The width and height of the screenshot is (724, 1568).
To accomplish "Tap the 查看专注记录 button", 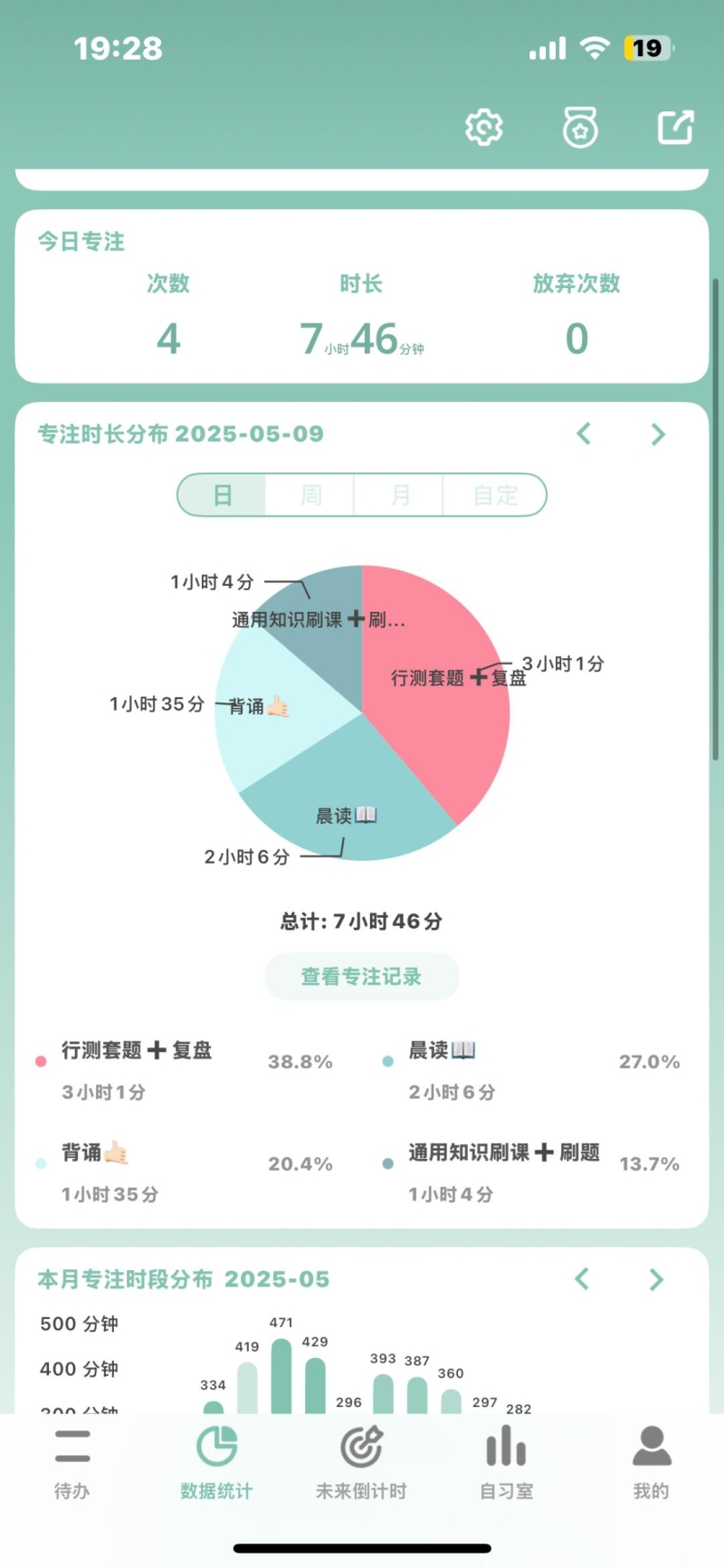I will 361,977.
